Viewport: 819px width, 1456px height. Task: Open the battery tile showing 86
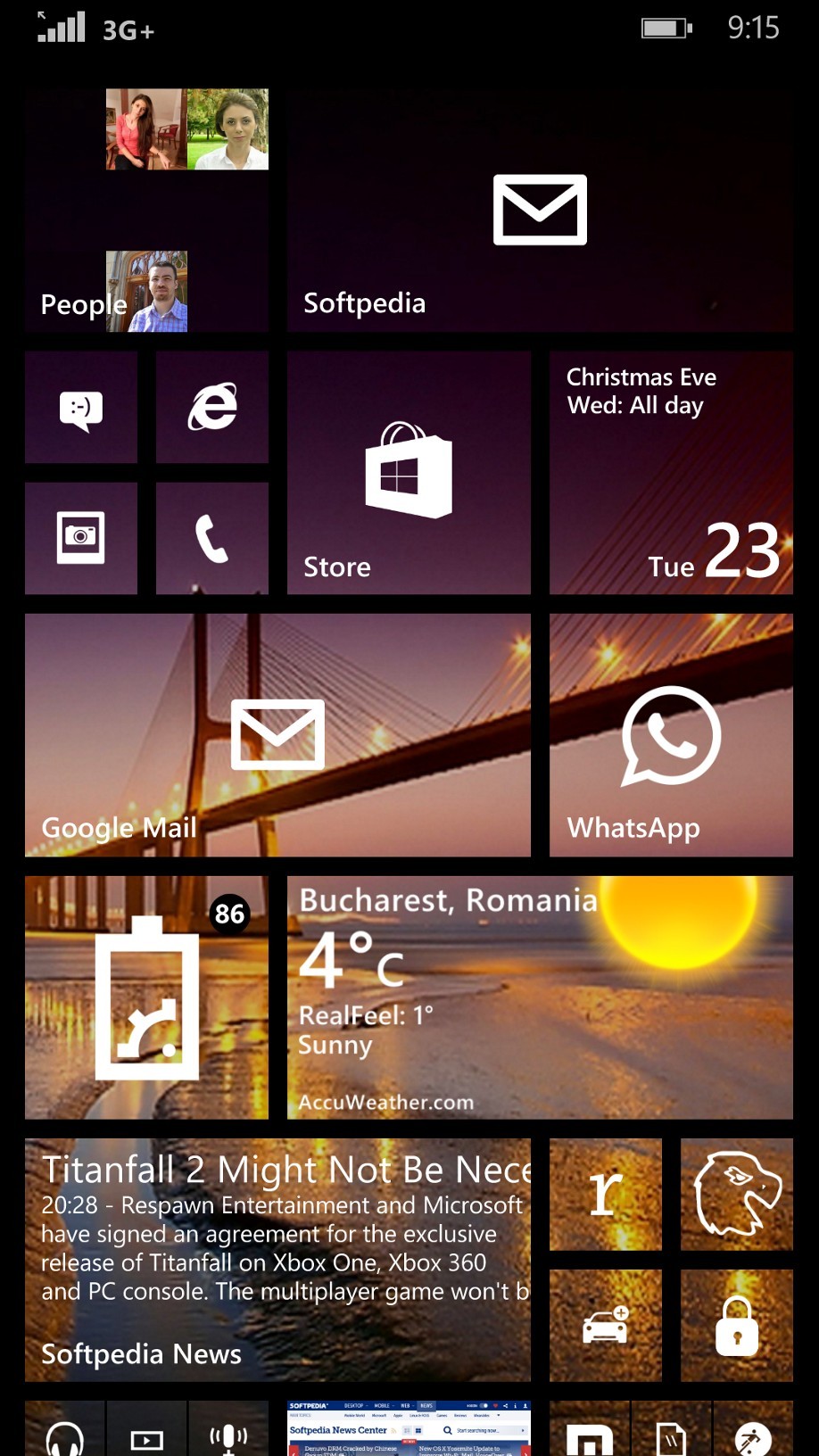pyautogui.click(x=146, y=997)
